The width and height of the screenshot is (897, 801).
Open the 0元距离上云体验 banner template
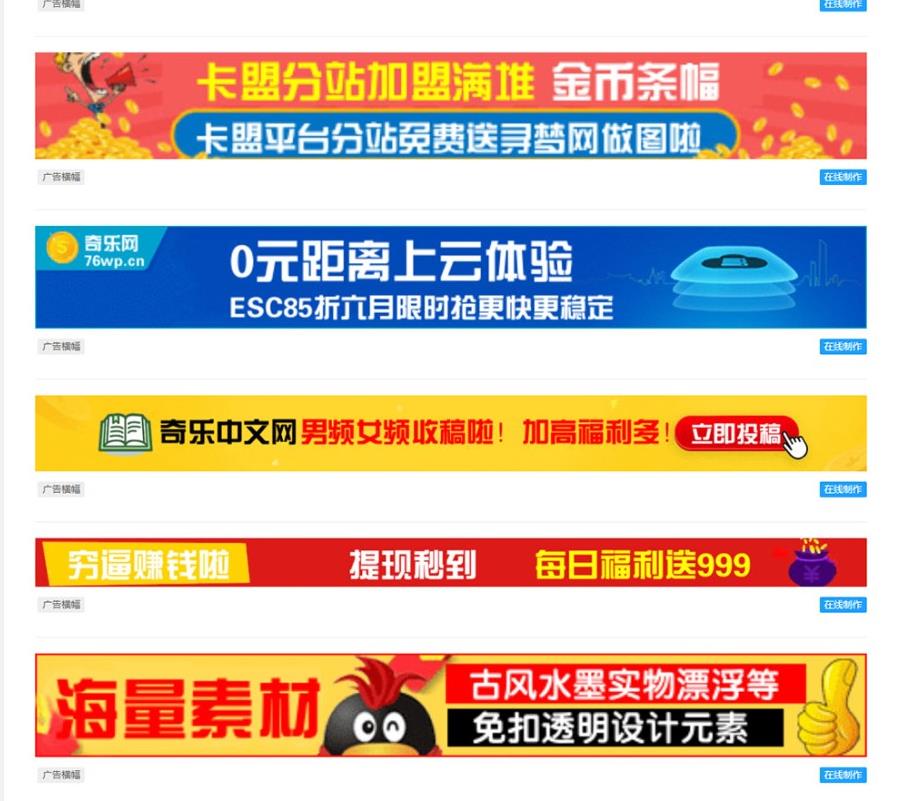coord(450,277)
